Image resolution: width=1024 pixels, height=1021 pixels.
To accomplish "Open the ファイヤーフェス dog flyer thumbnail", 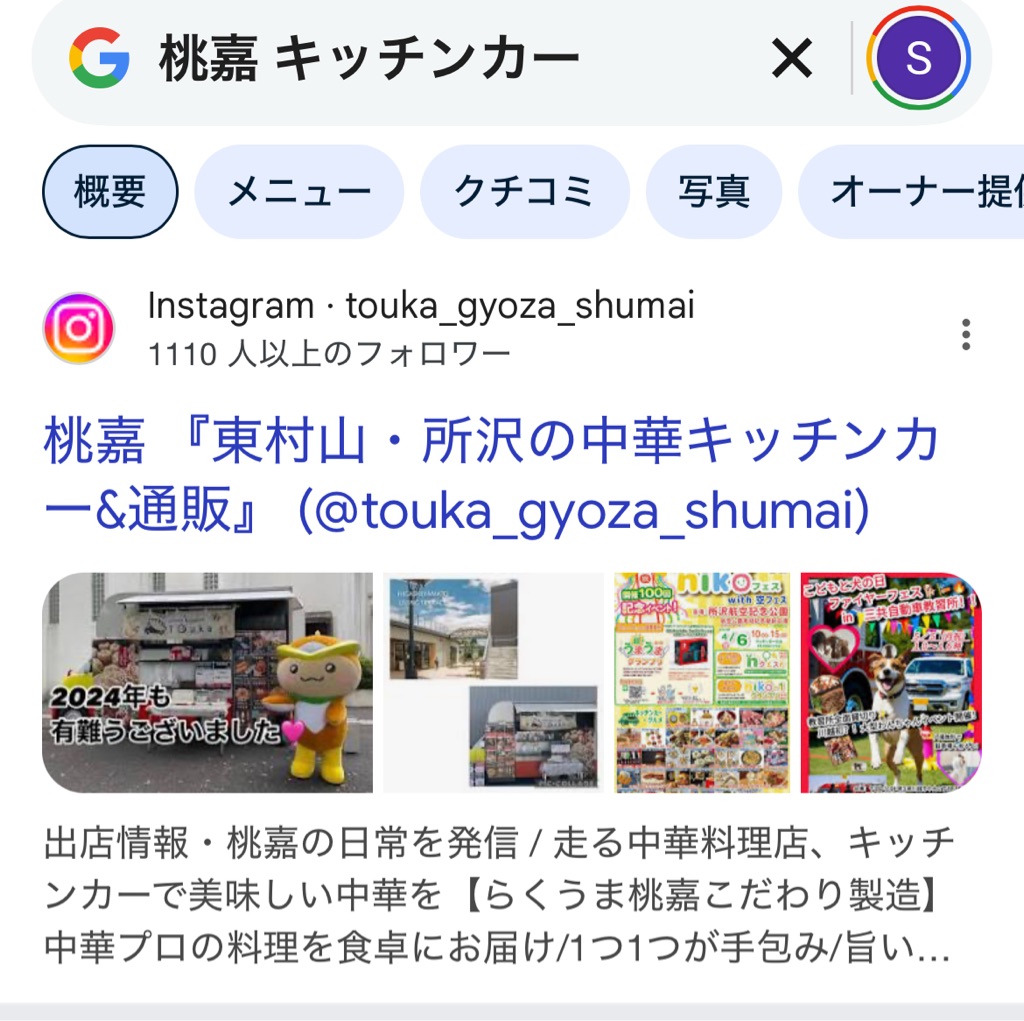I will [891, 683].
